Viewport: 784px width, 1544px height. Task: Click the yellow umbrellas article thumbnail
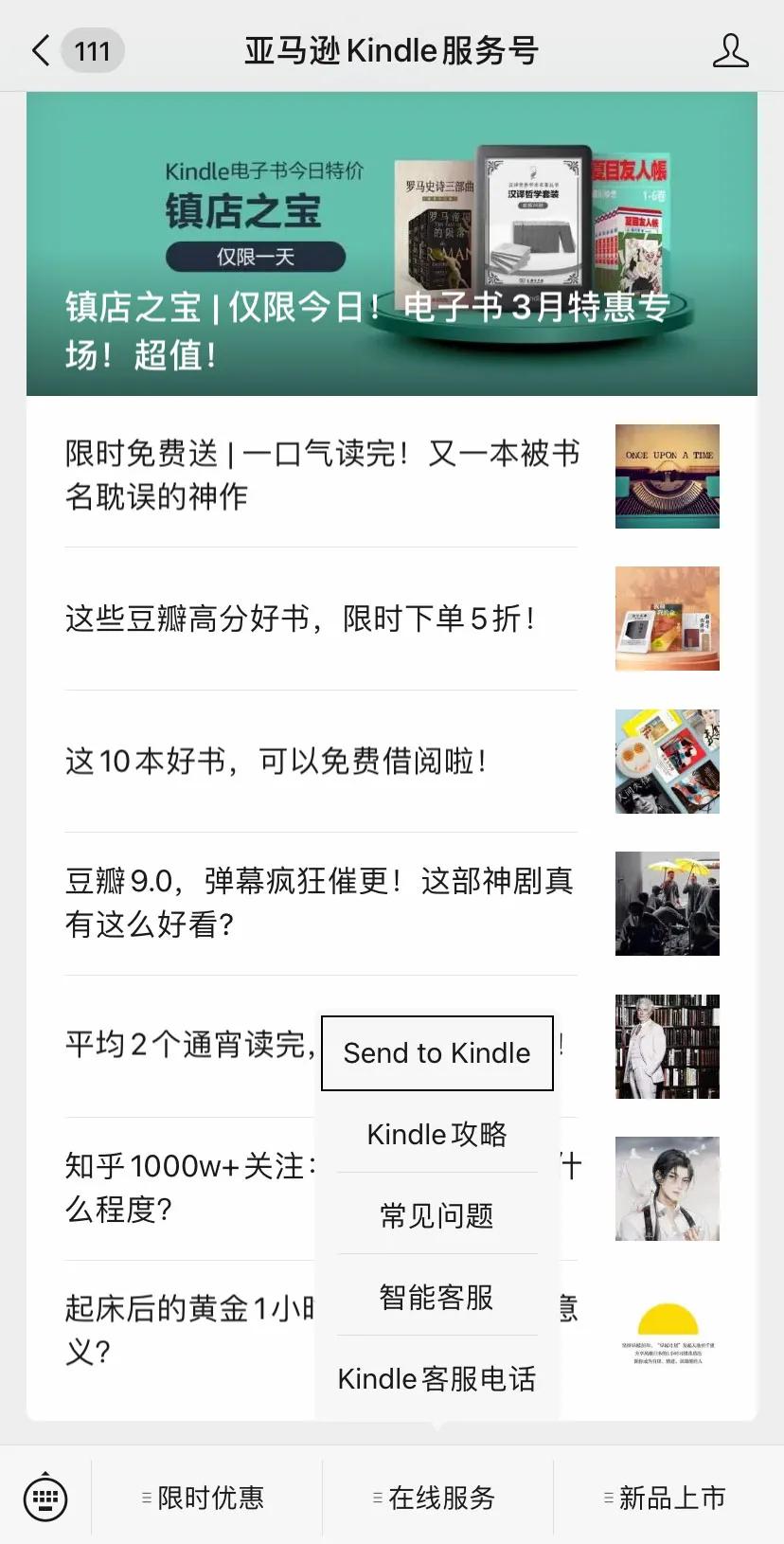(667, 904)
